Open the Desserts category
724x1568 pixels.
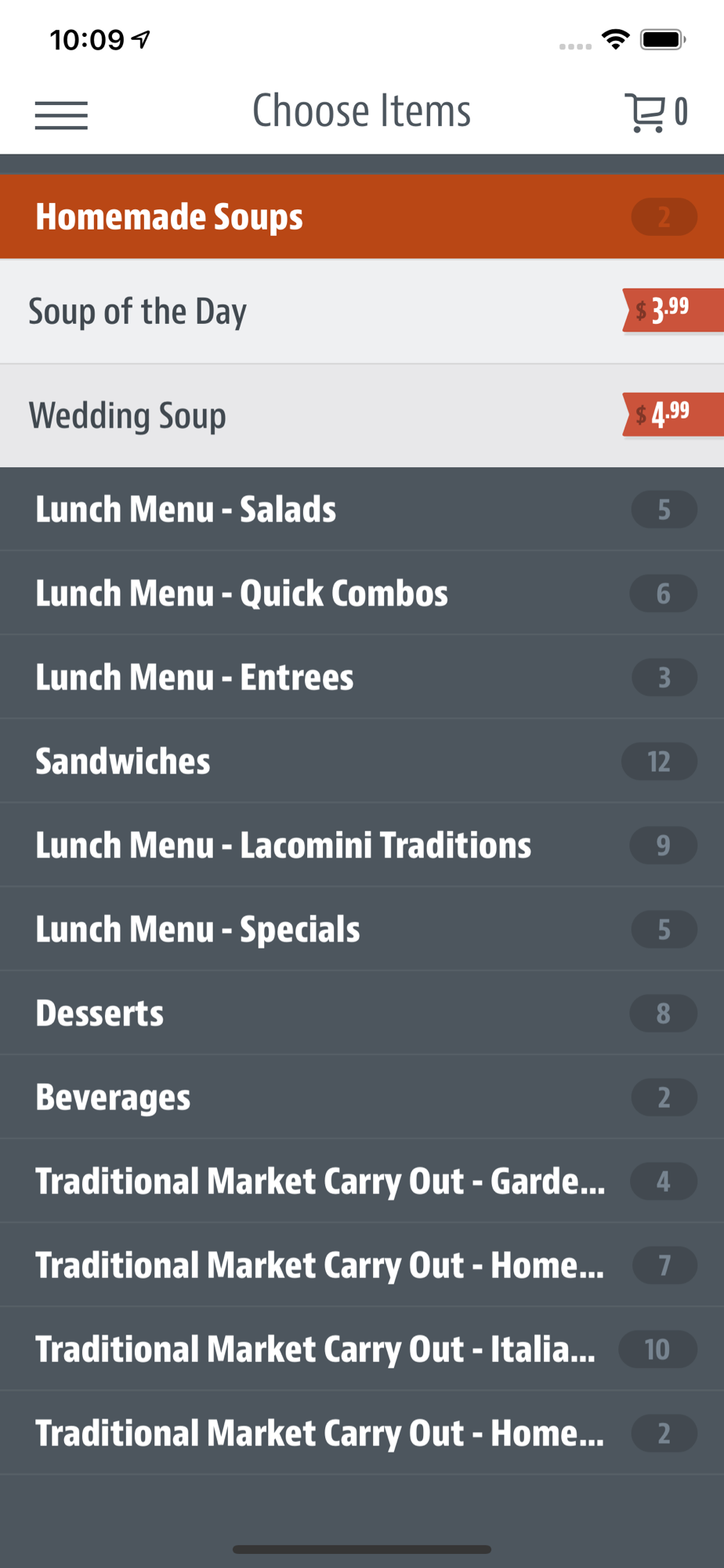click(362, 1013)
